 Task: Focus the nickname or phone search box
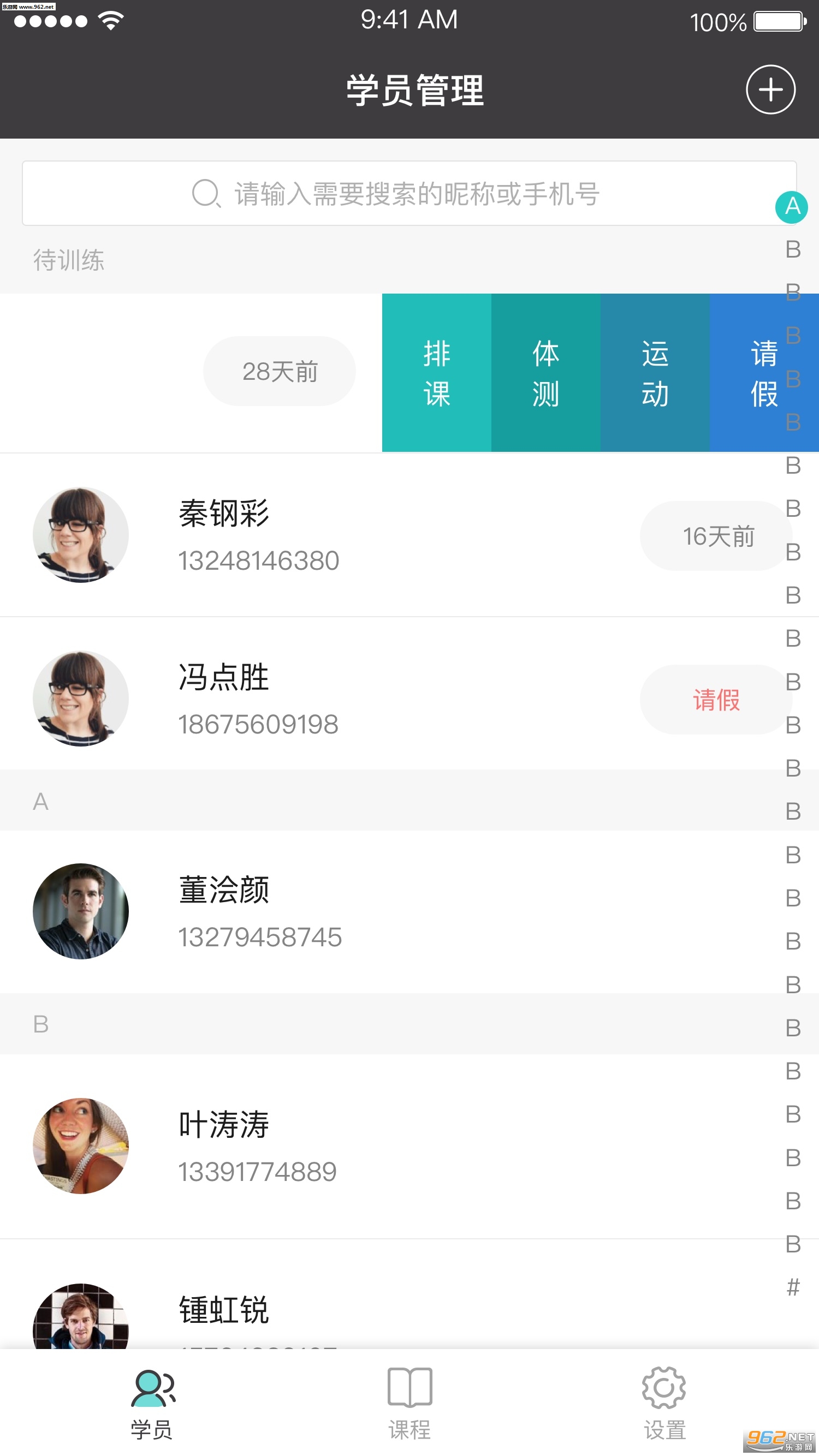[x=408, y=193]
